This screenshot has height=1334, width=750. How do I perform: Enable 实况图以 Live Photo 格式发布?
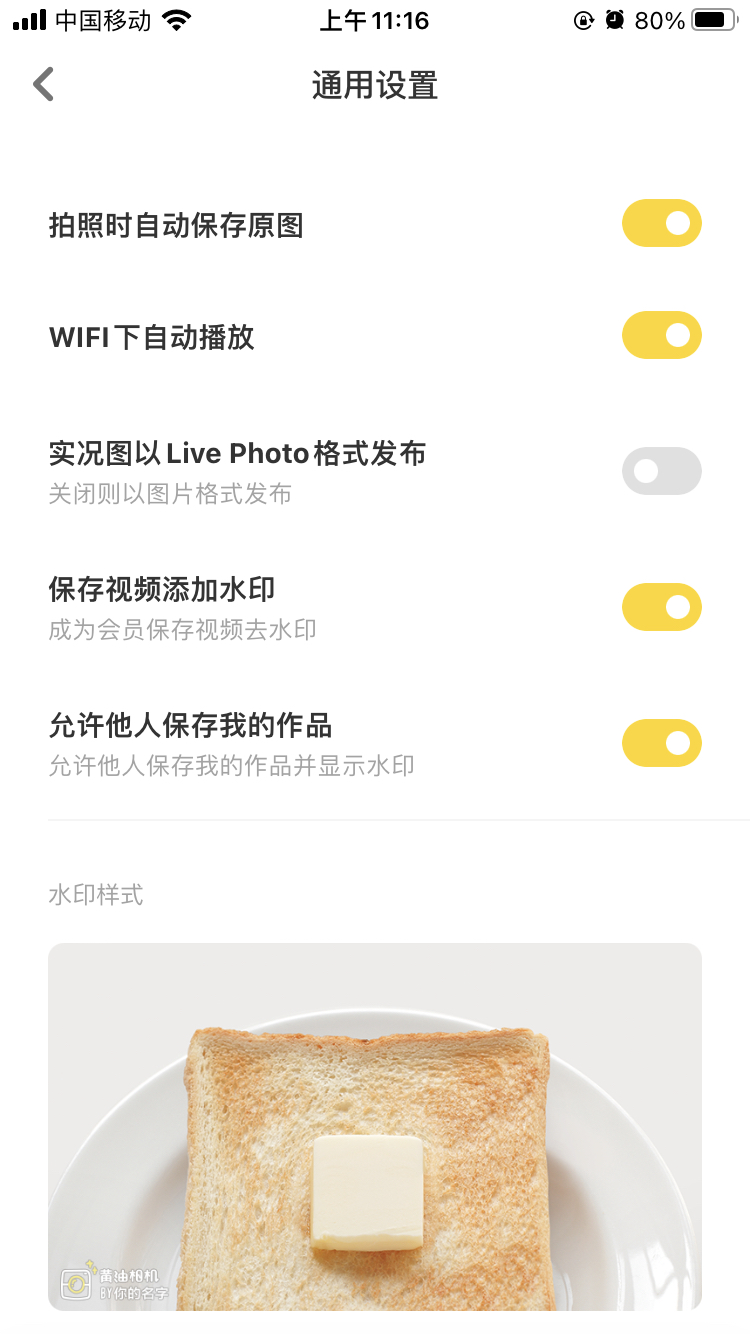coord(662,471)
